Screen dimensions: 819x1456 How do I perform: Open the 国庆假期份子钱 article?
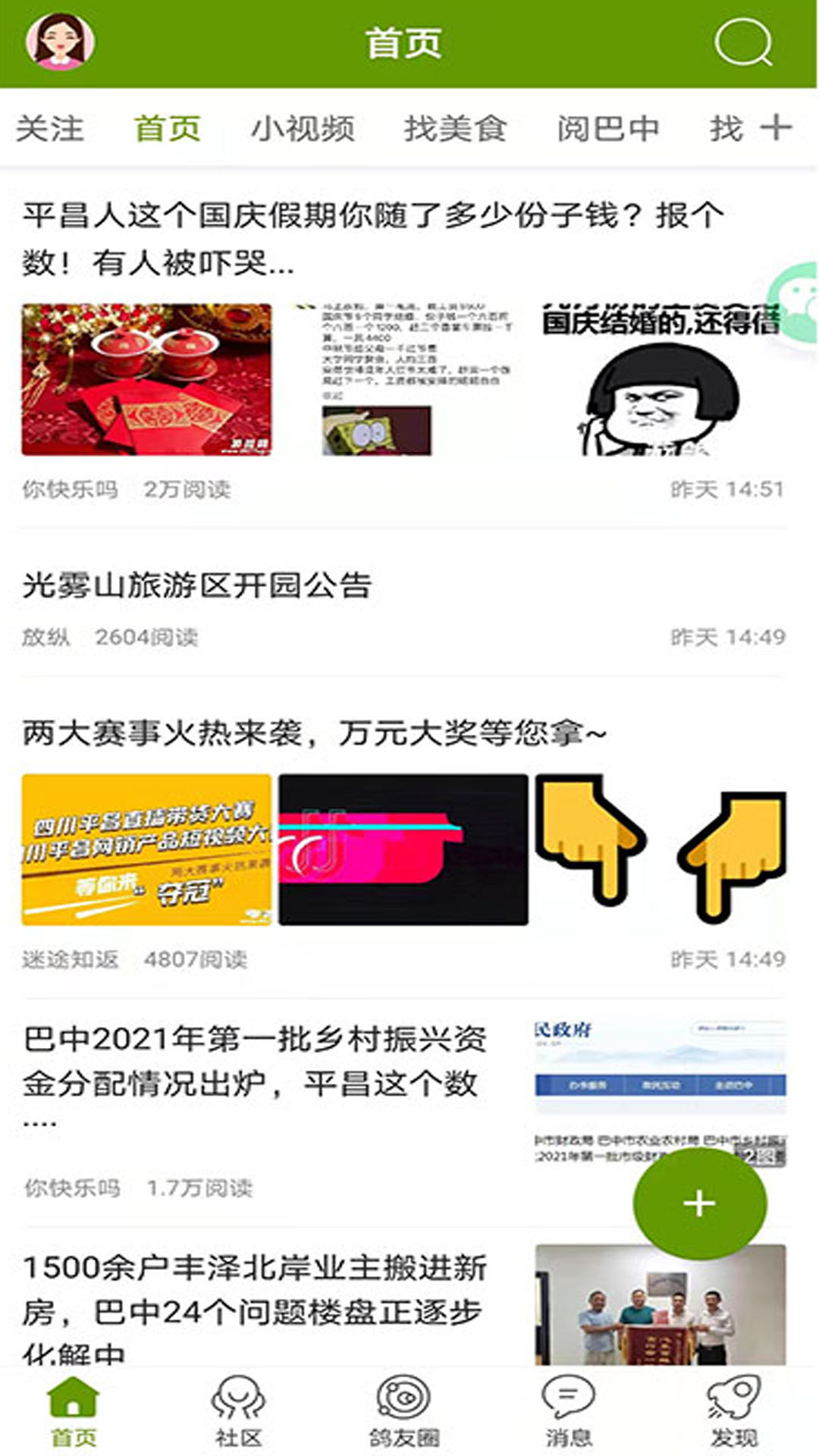click(372, 239)
